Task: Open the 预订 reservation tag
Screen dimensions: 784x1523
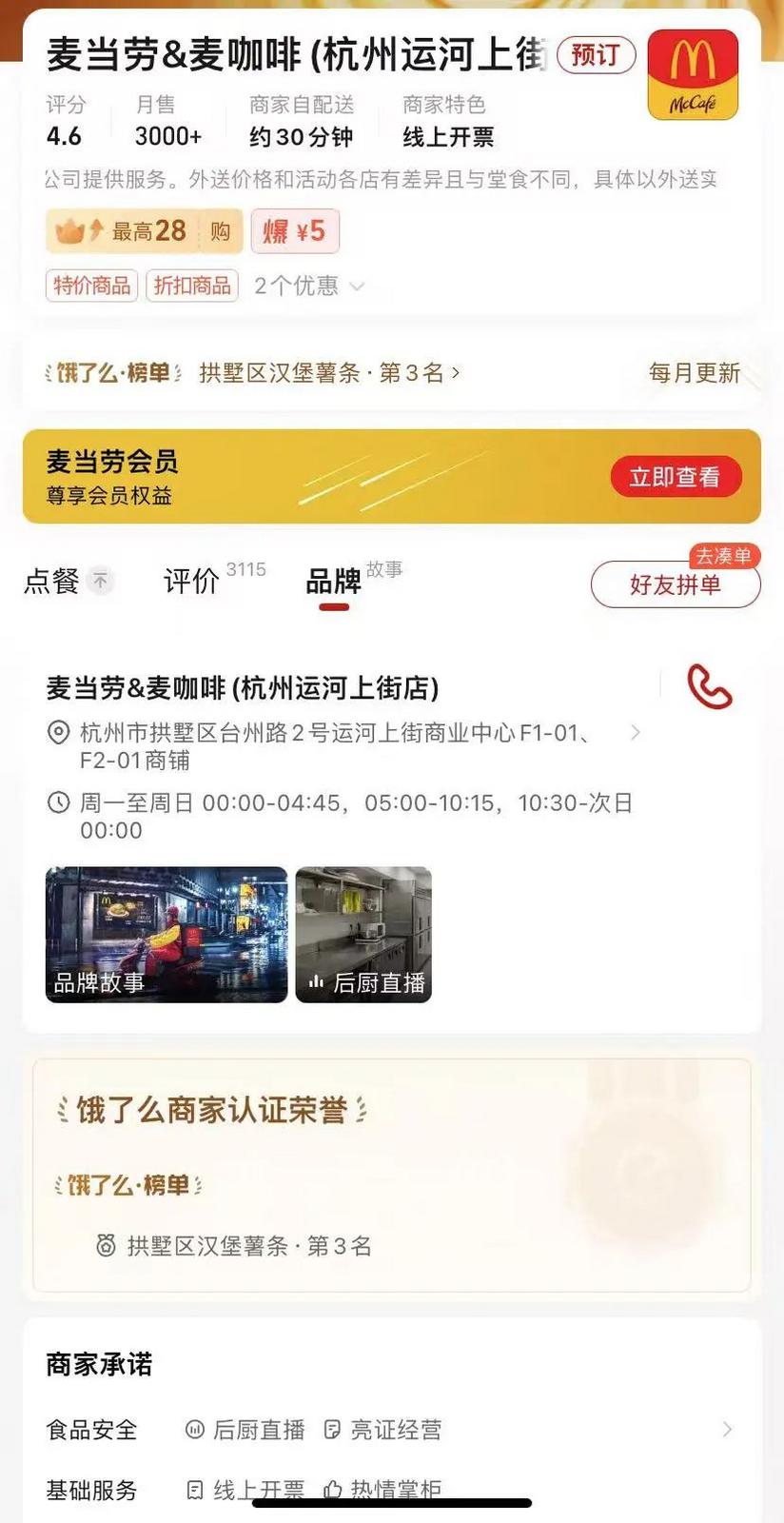Action: [x=596, y=55]
